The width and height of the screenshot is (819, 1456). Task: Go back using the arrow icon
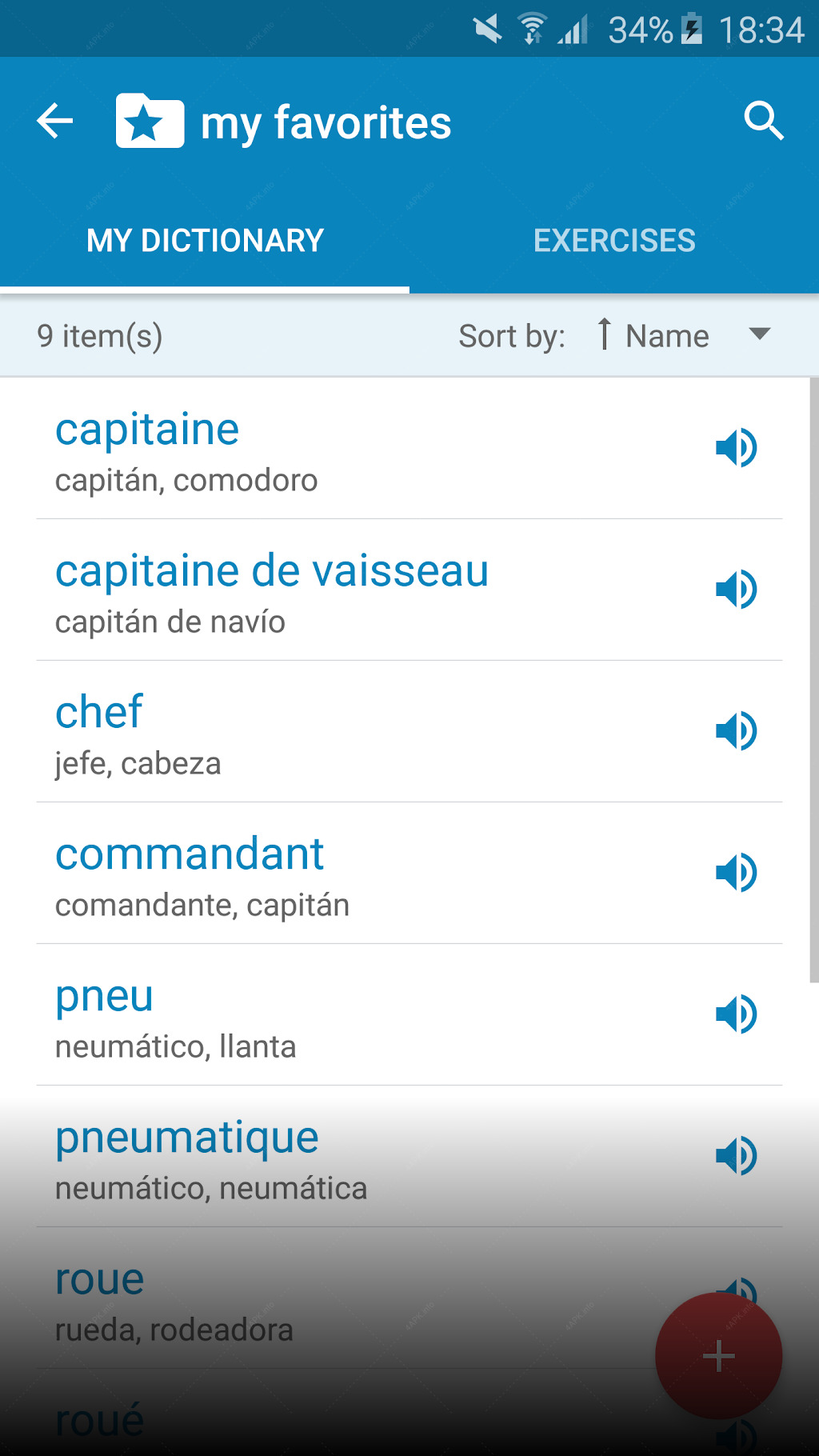pyautogui.click(x=55, y=122)
